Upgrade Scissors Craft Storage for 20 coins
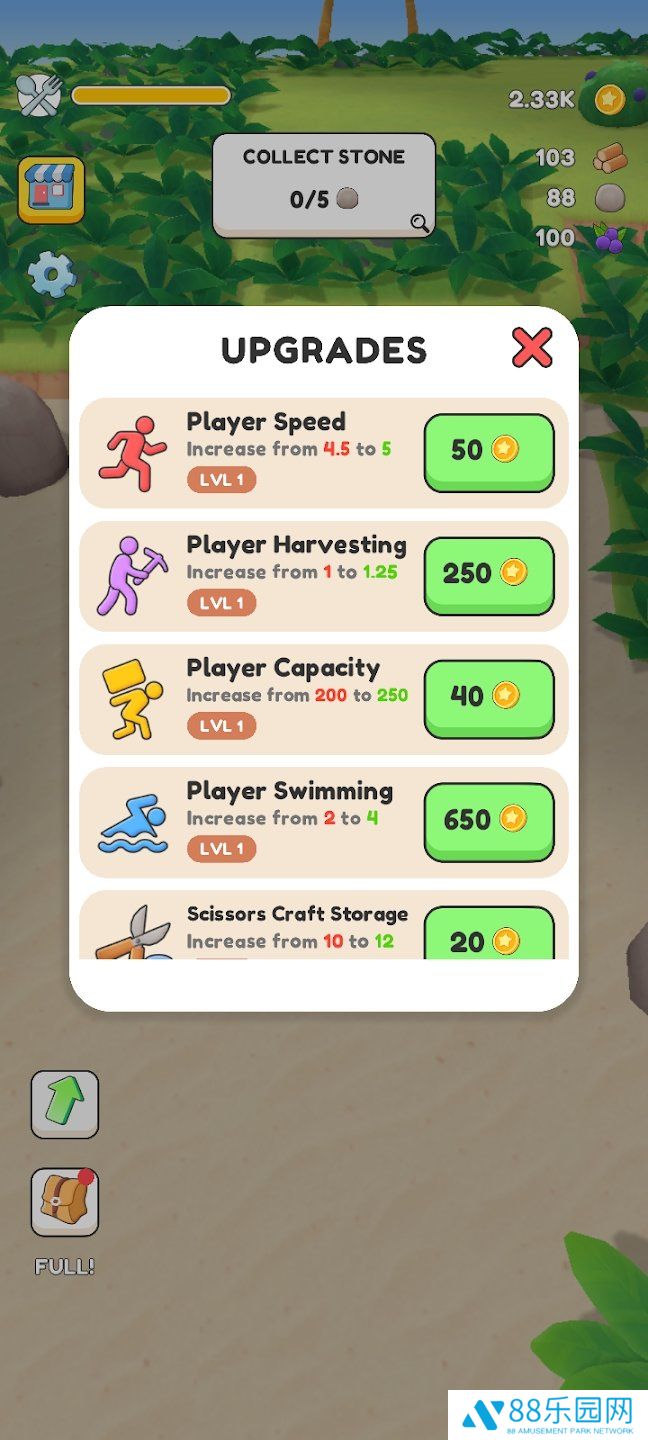The width and height of the screenshot is (648, 1440). pos(489,936)
